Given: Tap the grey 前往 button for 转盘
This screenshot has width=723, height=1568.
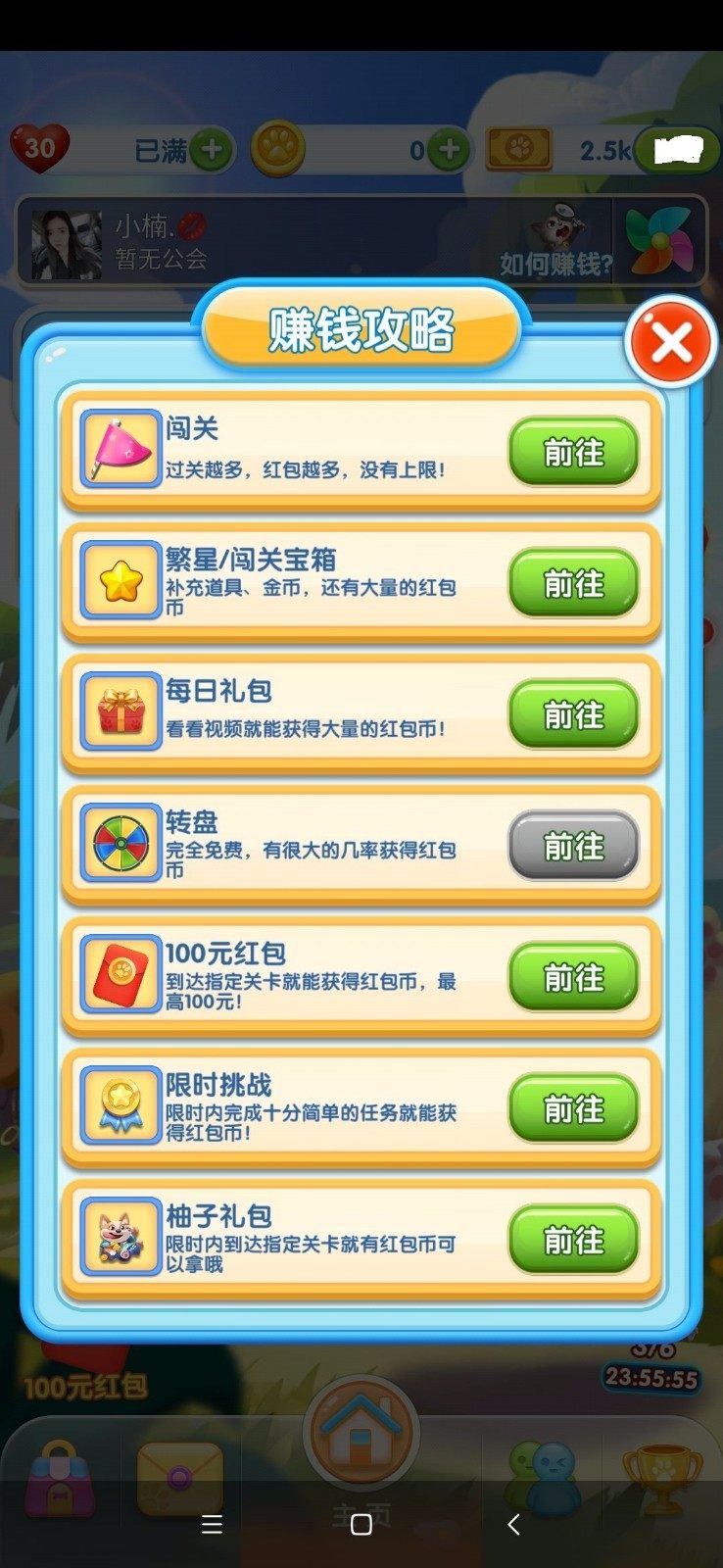Looking at the screenshot, I should 573,847.
